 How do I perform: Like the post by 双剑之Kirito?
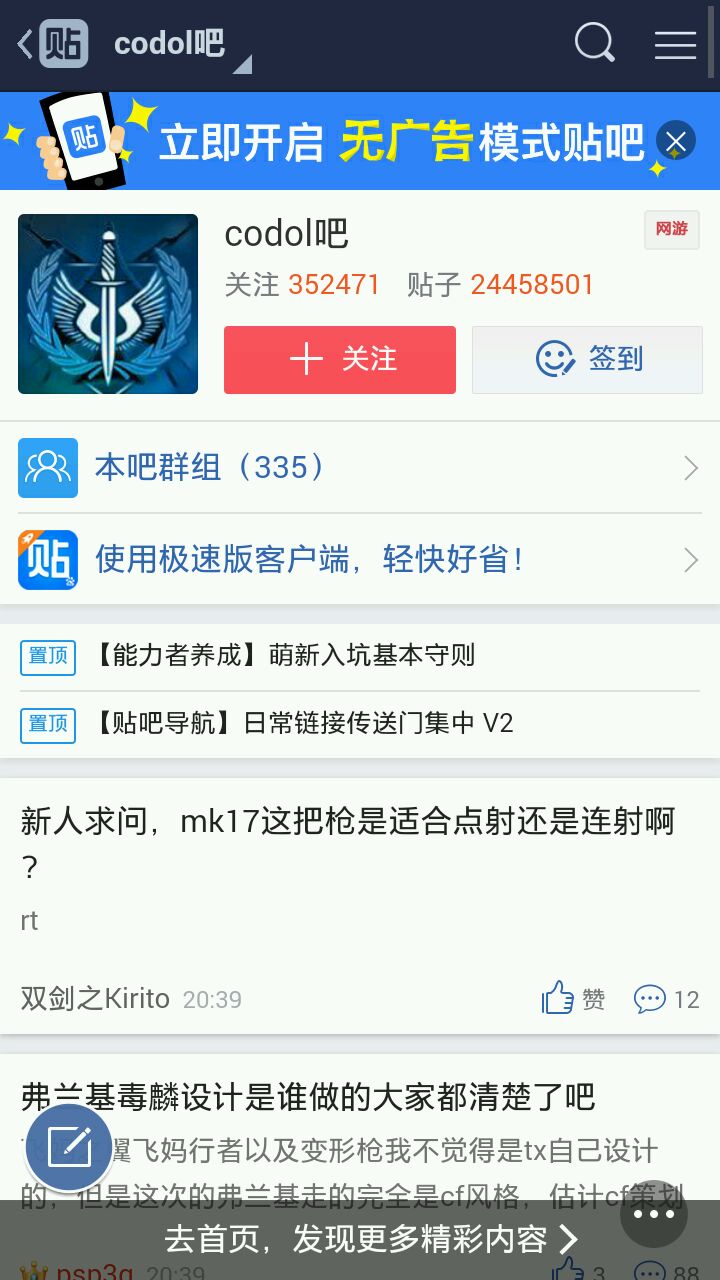pos(573,998)
